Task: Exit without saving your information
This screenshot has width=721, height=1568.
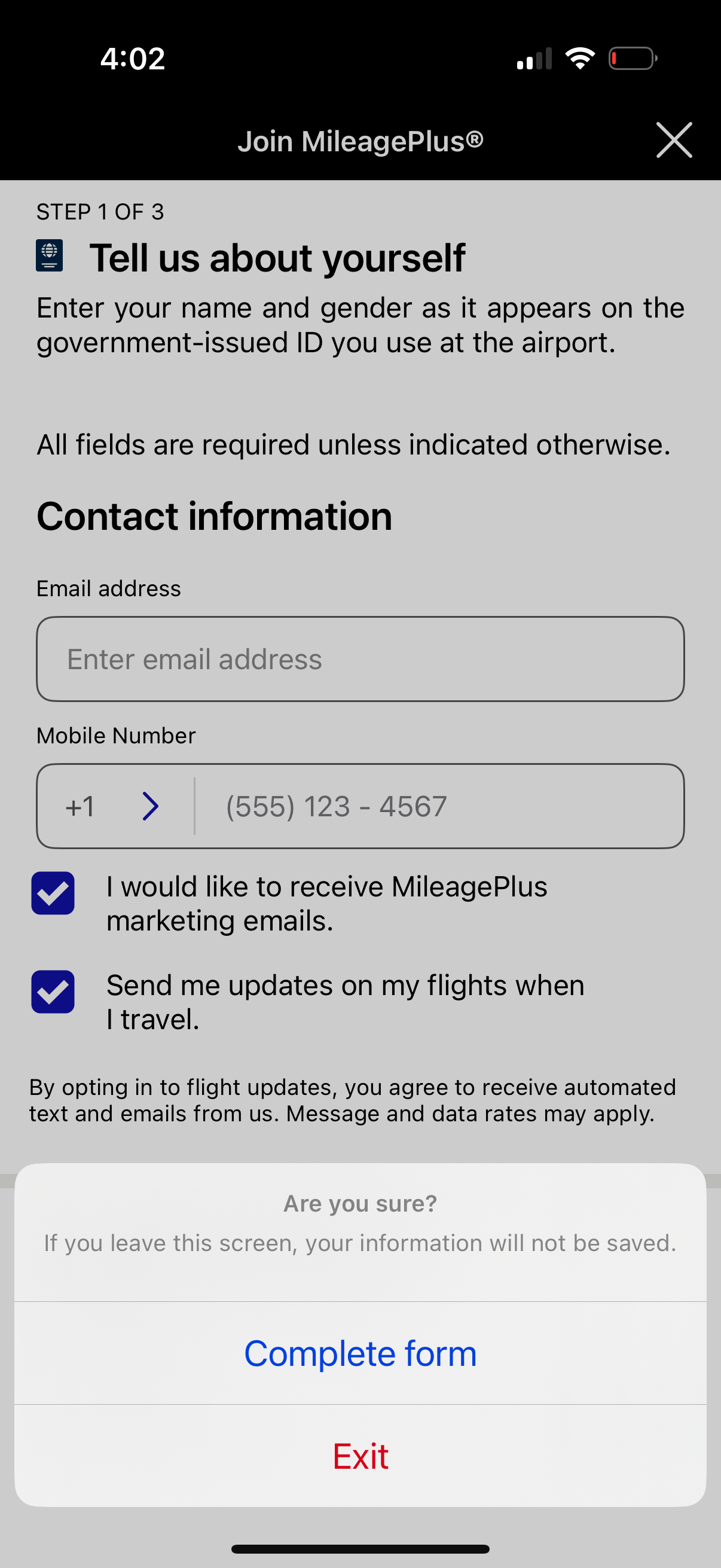Action: (360, 1456)
